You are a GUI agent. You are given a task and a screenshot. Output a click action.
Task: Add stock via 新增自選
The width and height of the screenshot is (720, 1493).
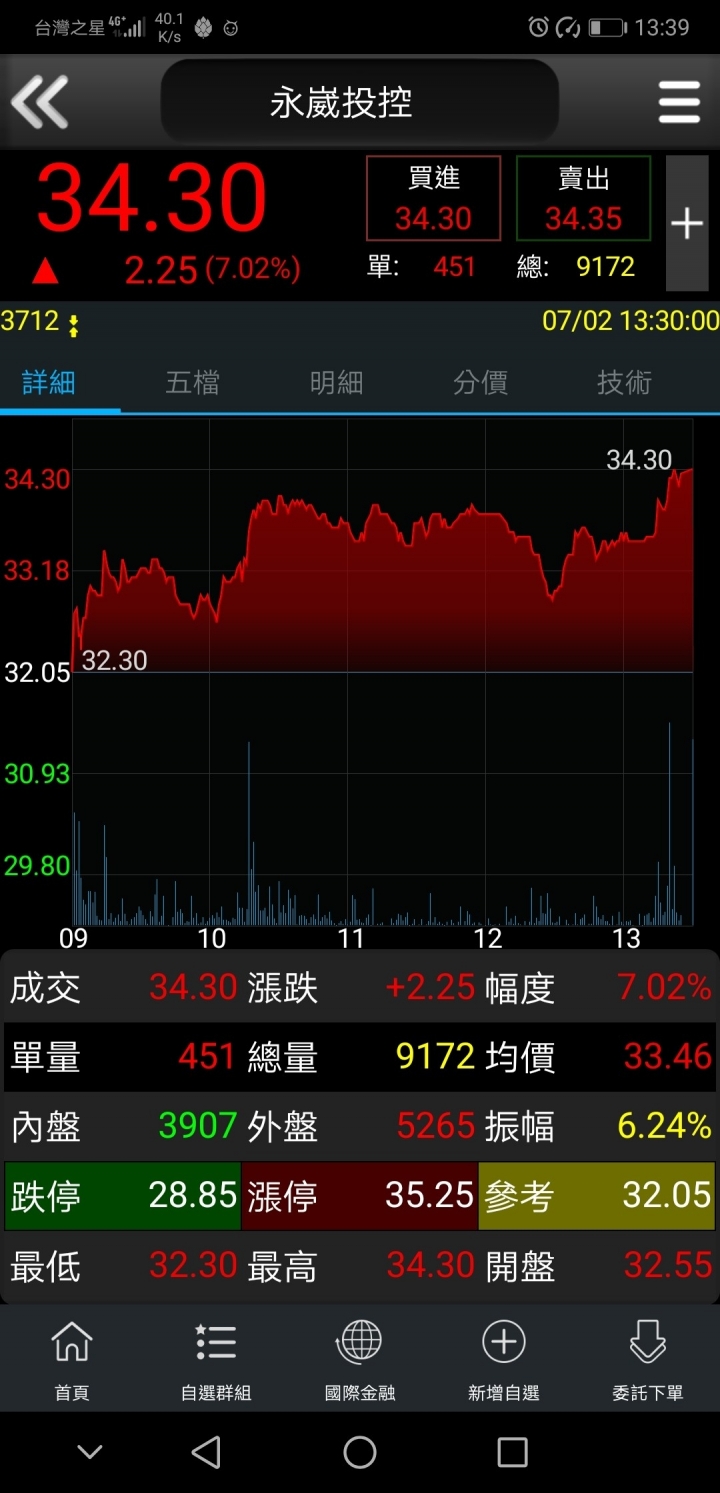[x=504, y=1359]
